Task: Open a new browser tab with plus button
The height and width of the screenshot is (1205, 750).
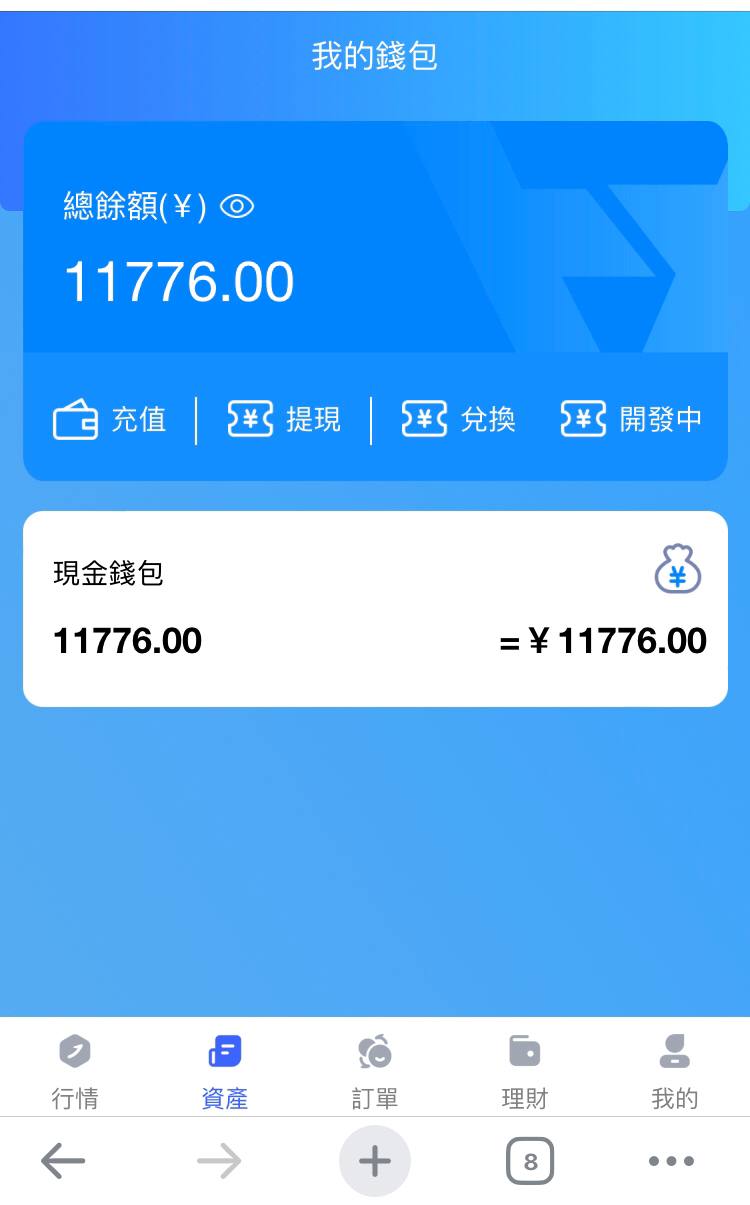Action: pyautogui.click(x=375, y=1161)
